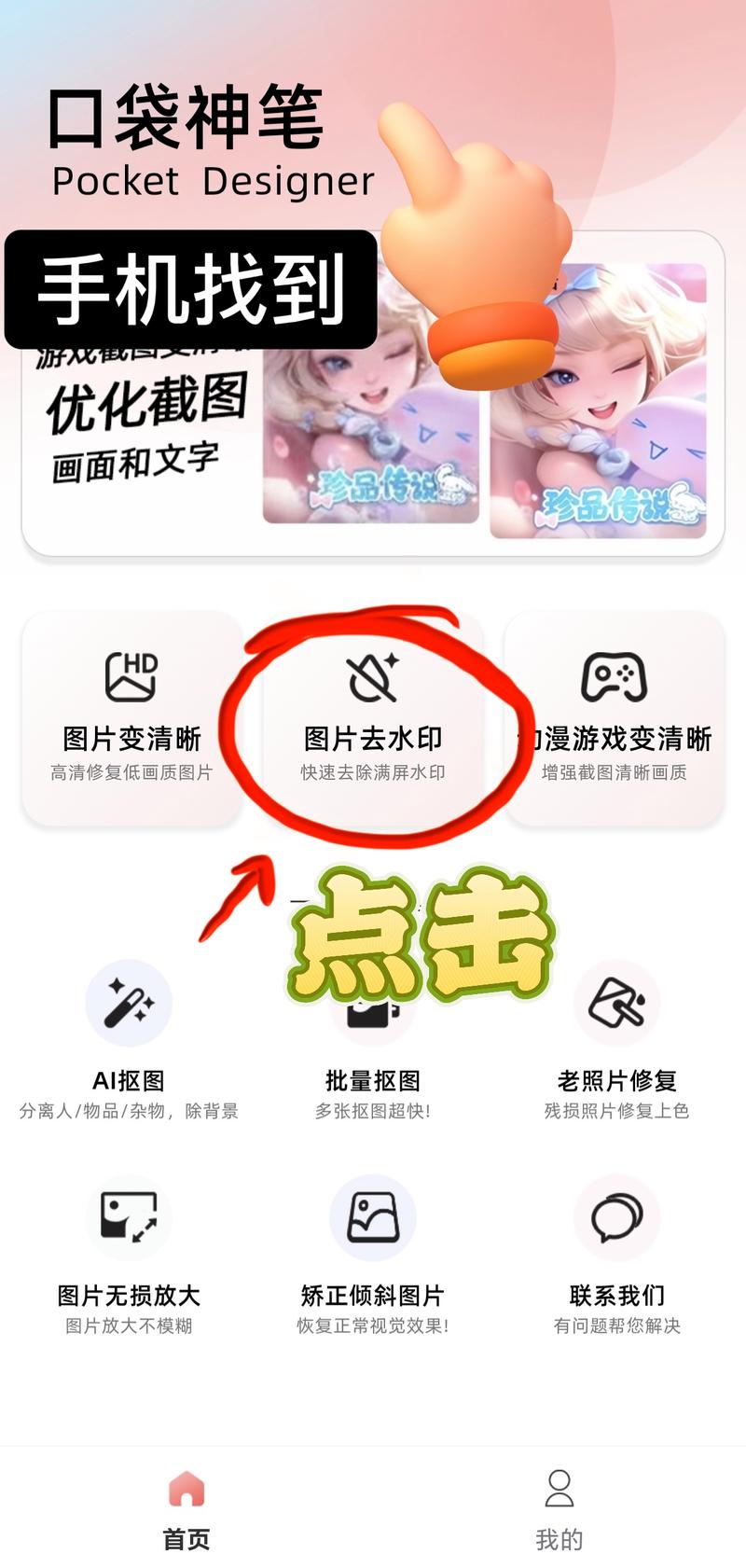Open 老照片修复 old photo restoration
Image resolution: width=746 pixels, height=1568 pixels.
tap(616, 1035)
